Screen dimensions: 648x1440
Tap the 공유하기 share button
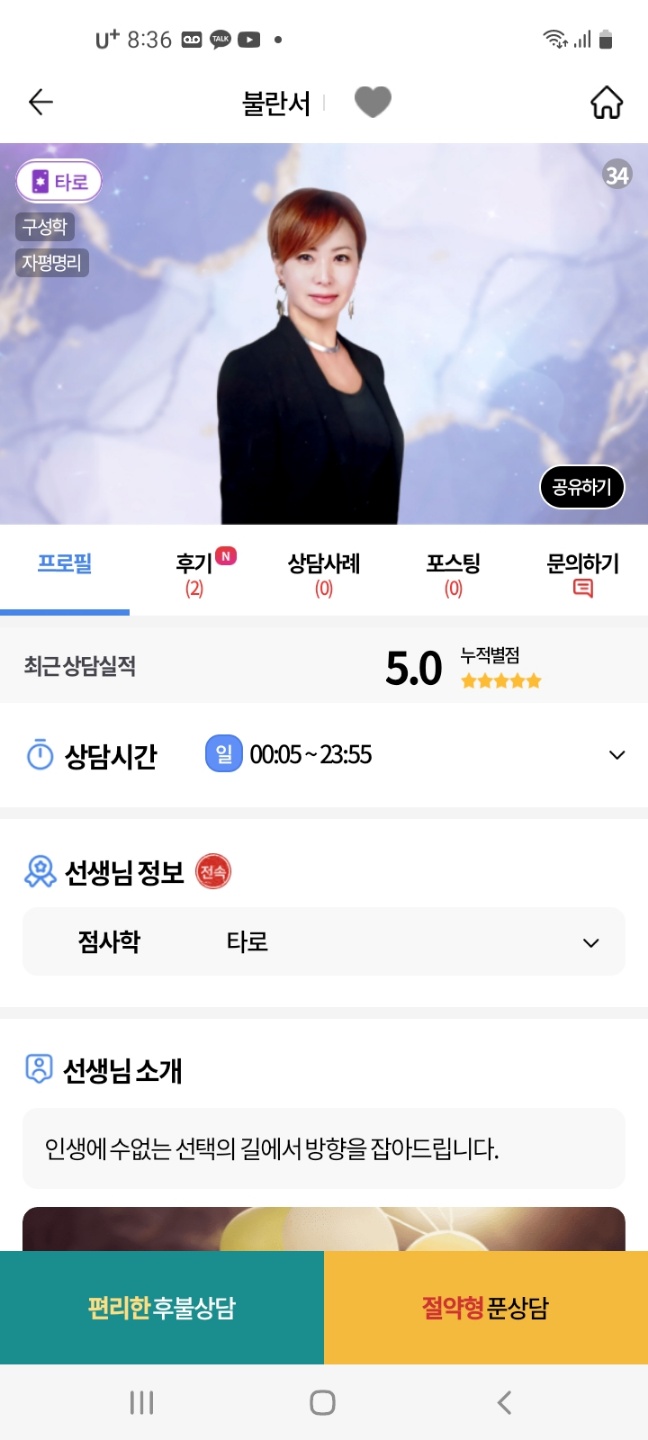tap(582, 488)
